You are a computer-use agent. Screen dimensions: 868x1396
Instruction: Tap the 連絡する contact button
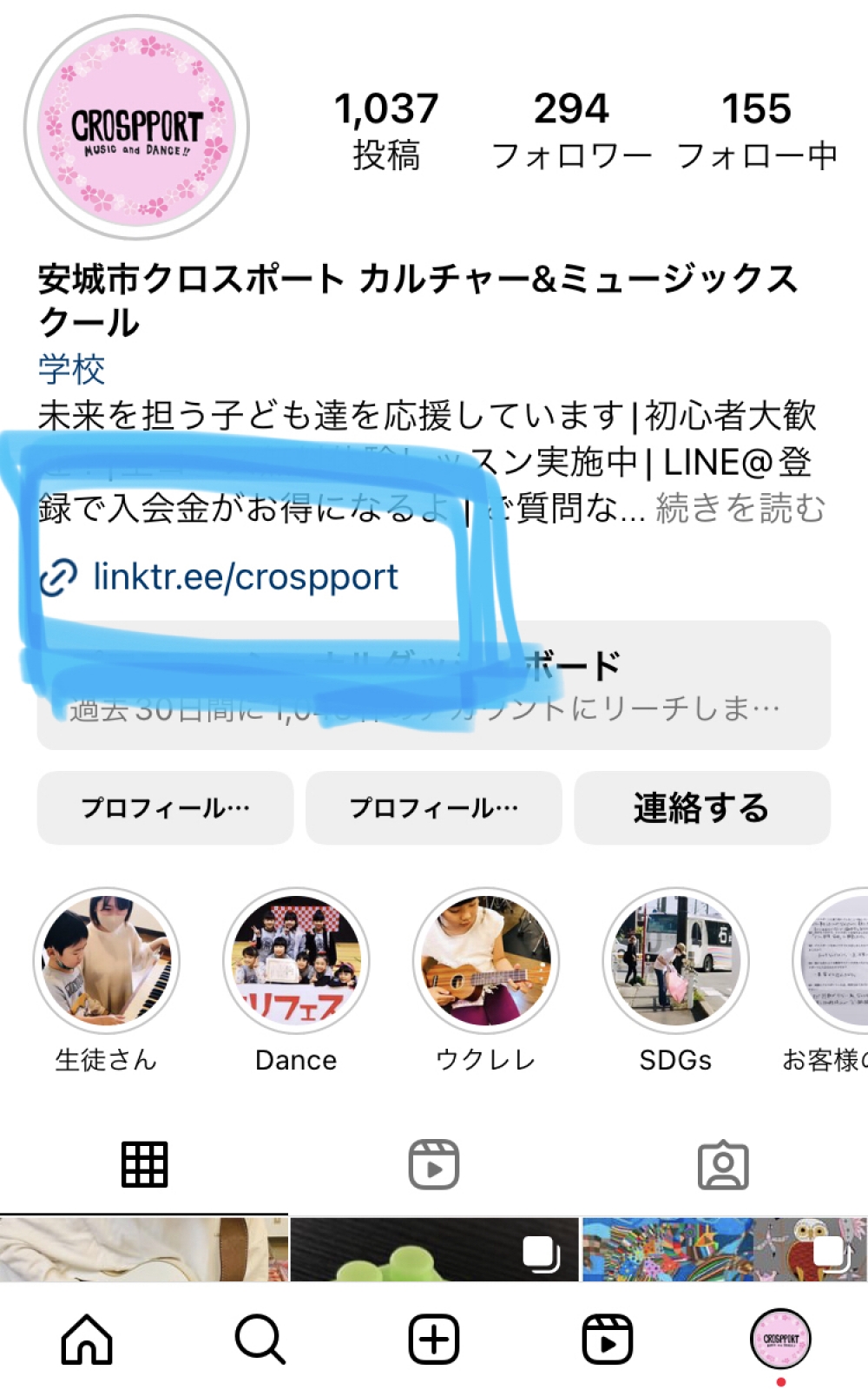tap(701, 808)
